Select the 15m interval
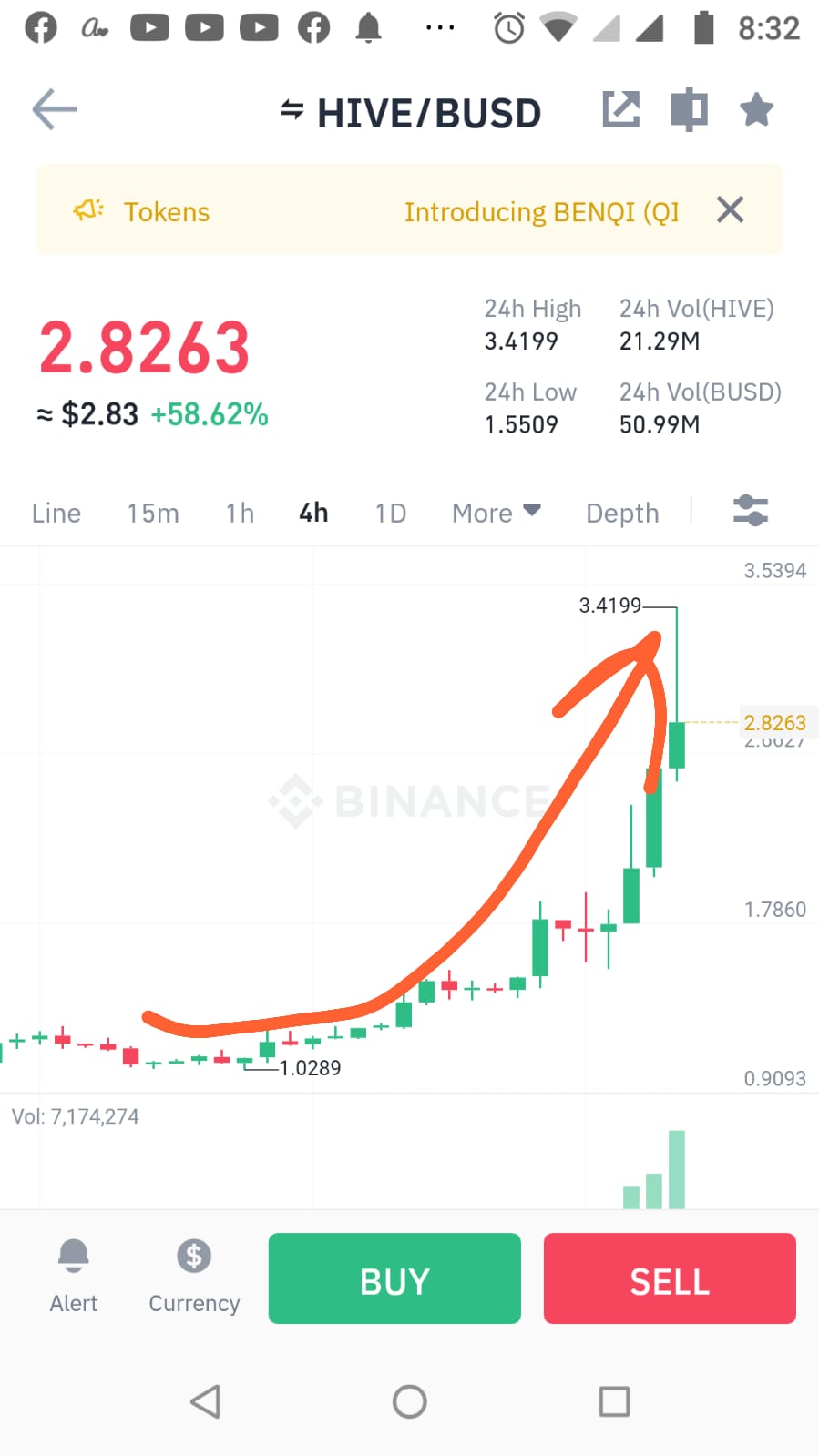Viewport: 819px width, 1456px height. 153,514
